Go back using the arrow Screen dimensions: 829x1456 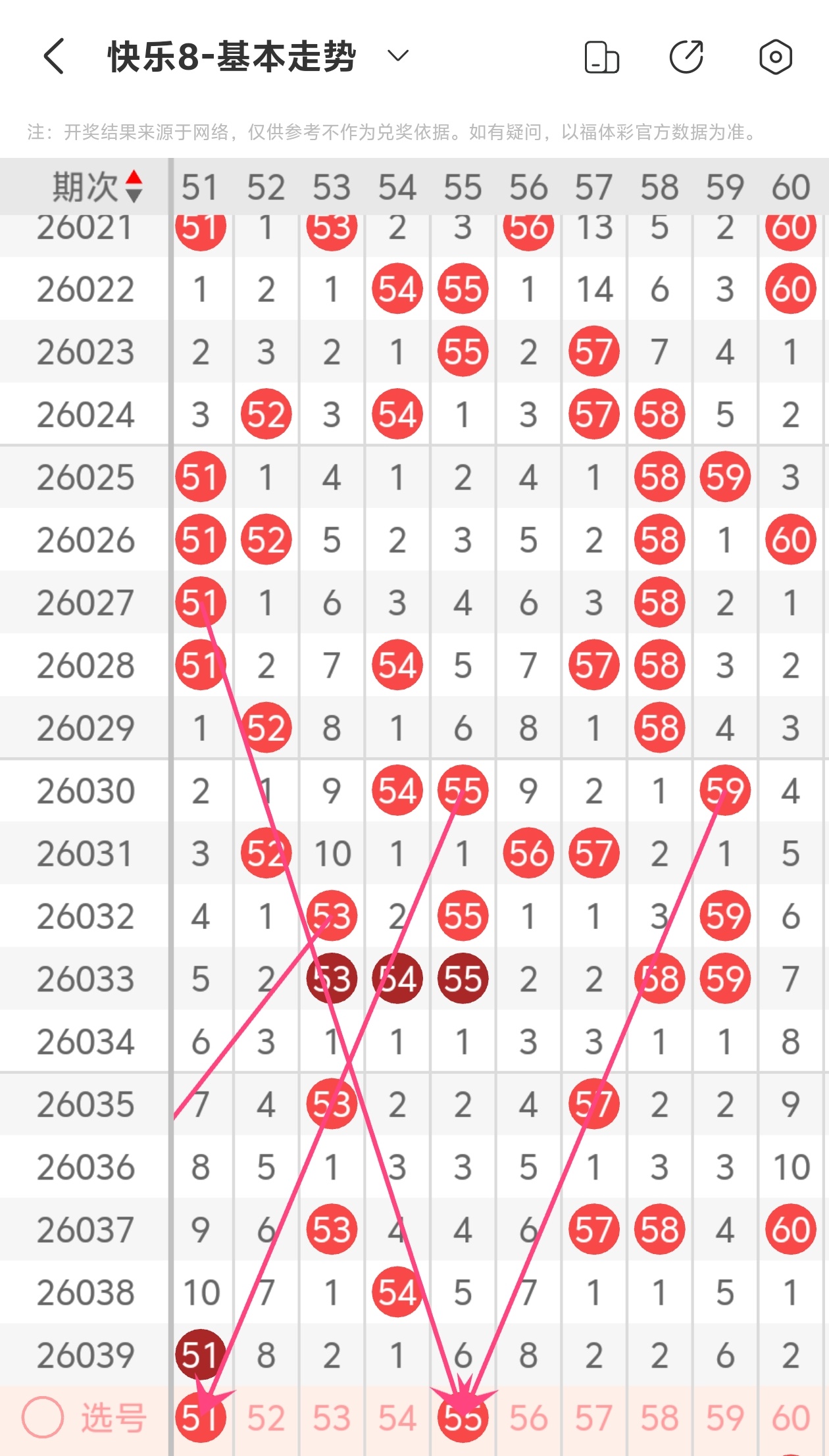[x=54, y=57]
